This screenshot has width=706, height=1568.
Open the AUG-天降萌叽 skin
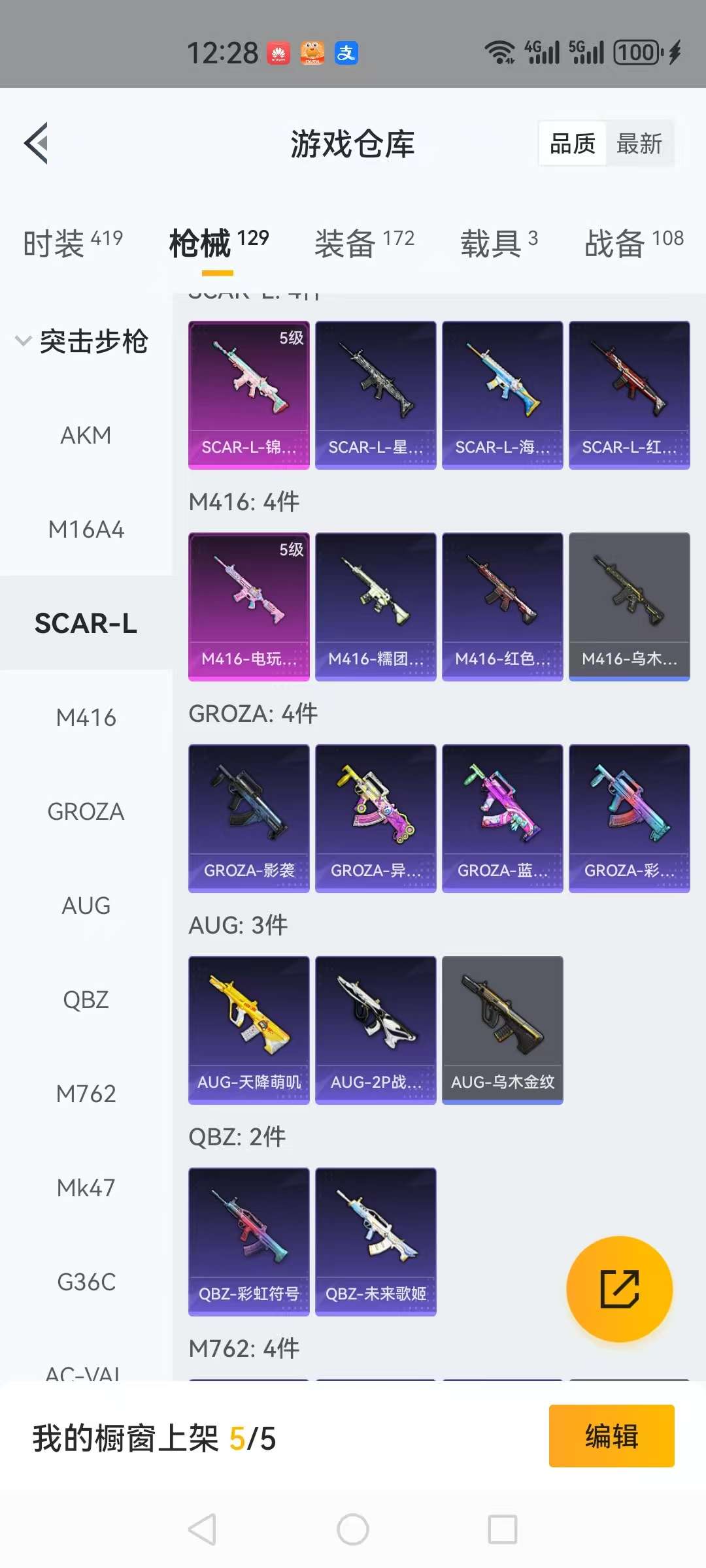248,1030
